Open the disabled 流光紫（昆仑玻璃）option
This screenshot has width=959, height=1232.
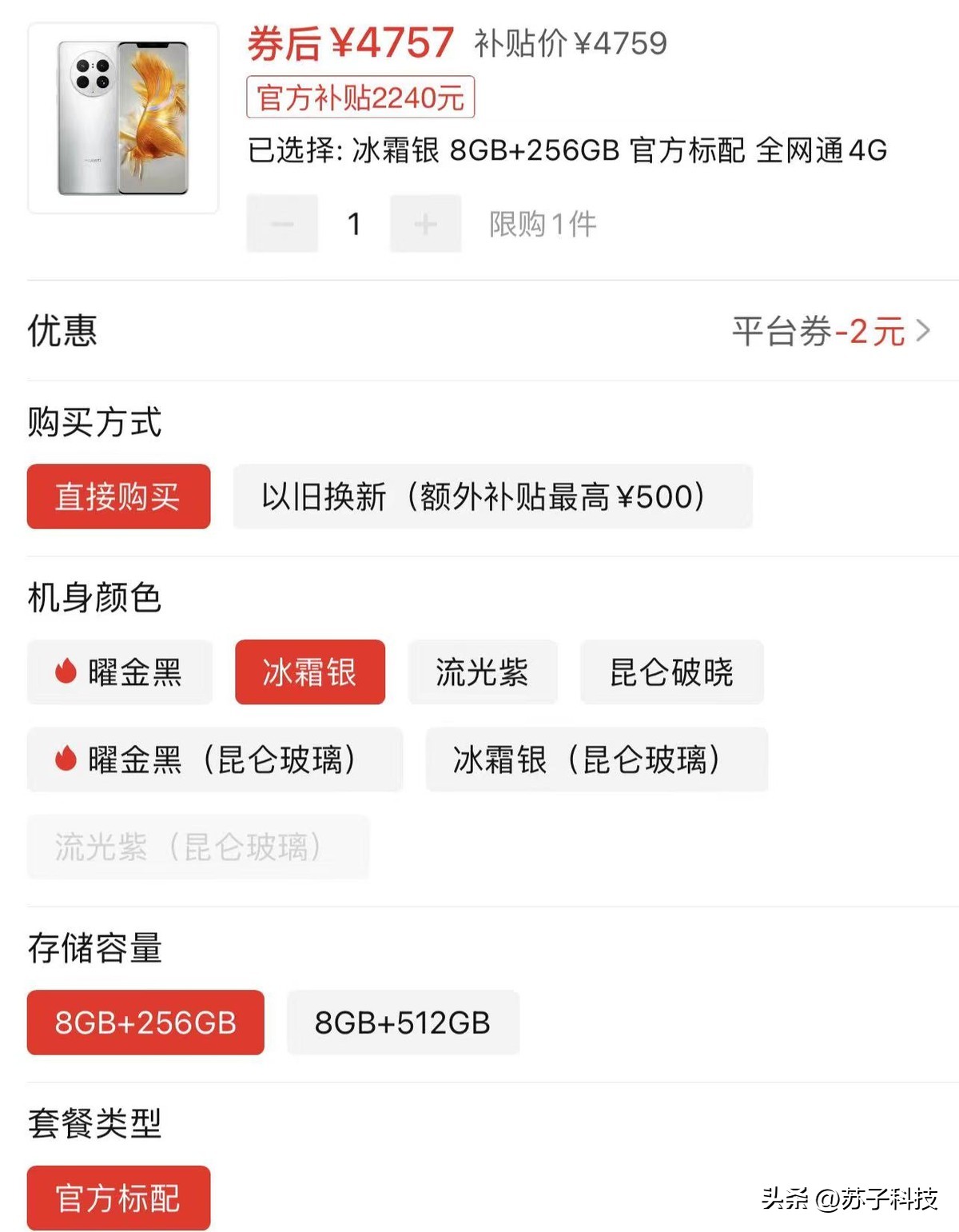pyautogui.click(x=197, y=848)
